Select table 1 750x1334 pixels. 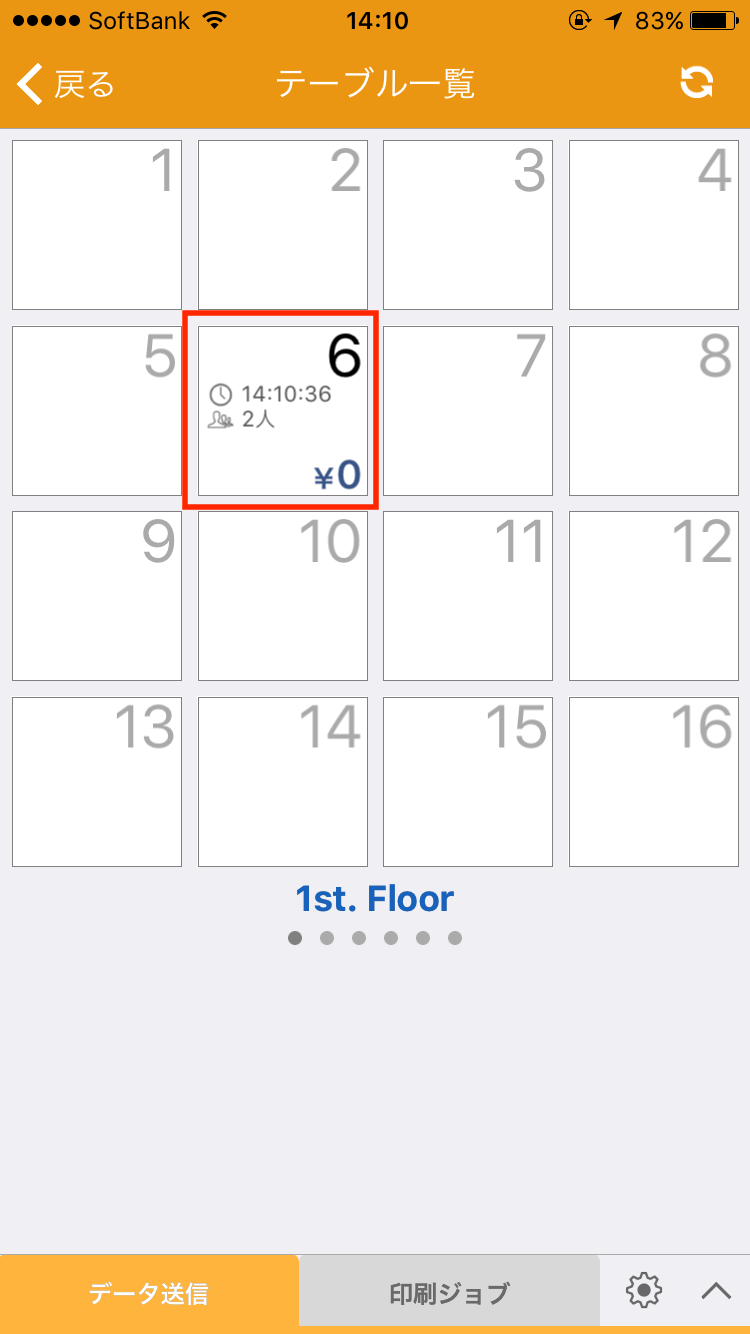[x=97, y=225]
